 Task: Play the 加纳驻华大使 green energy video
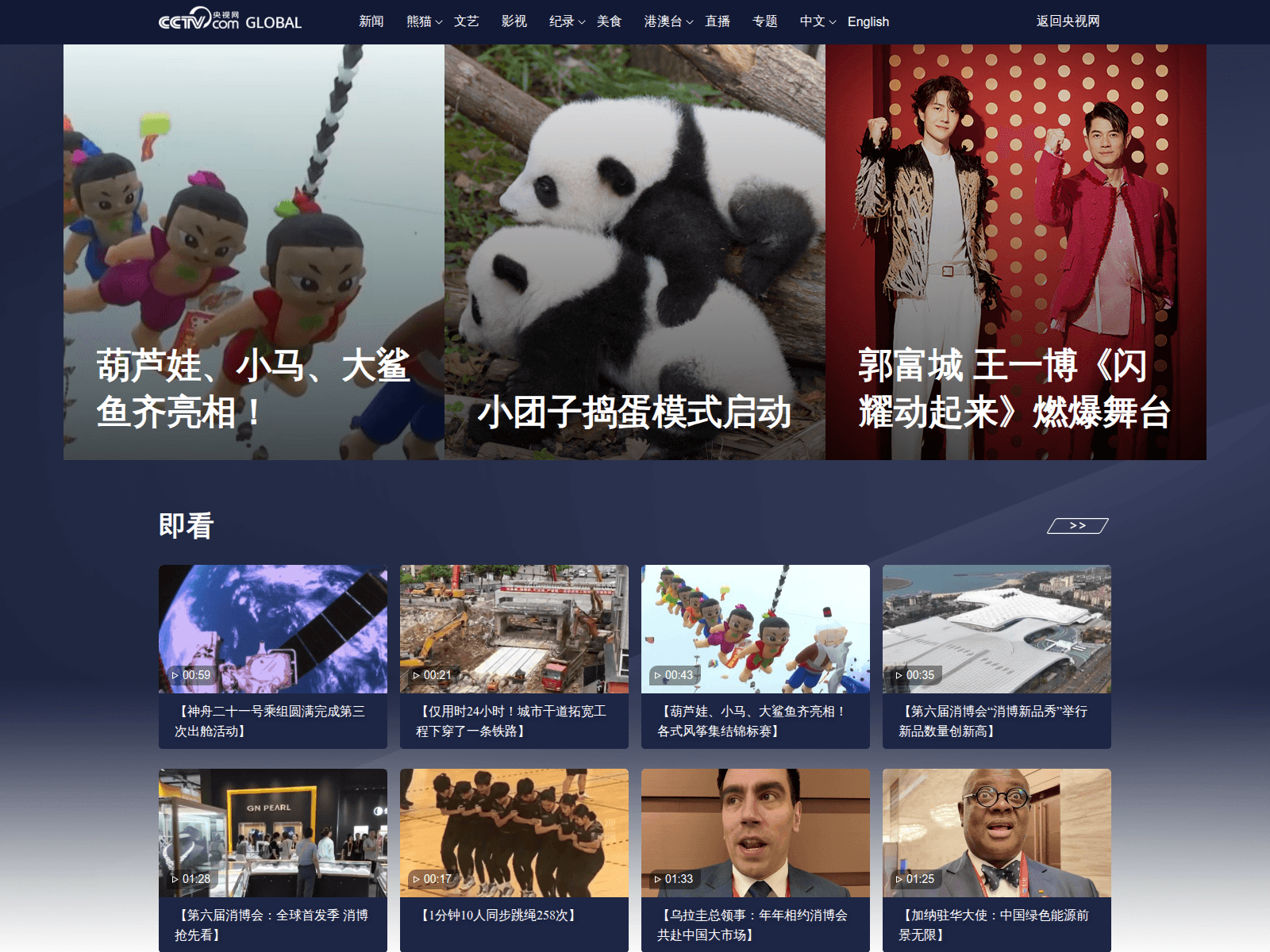tap(996, 833)
